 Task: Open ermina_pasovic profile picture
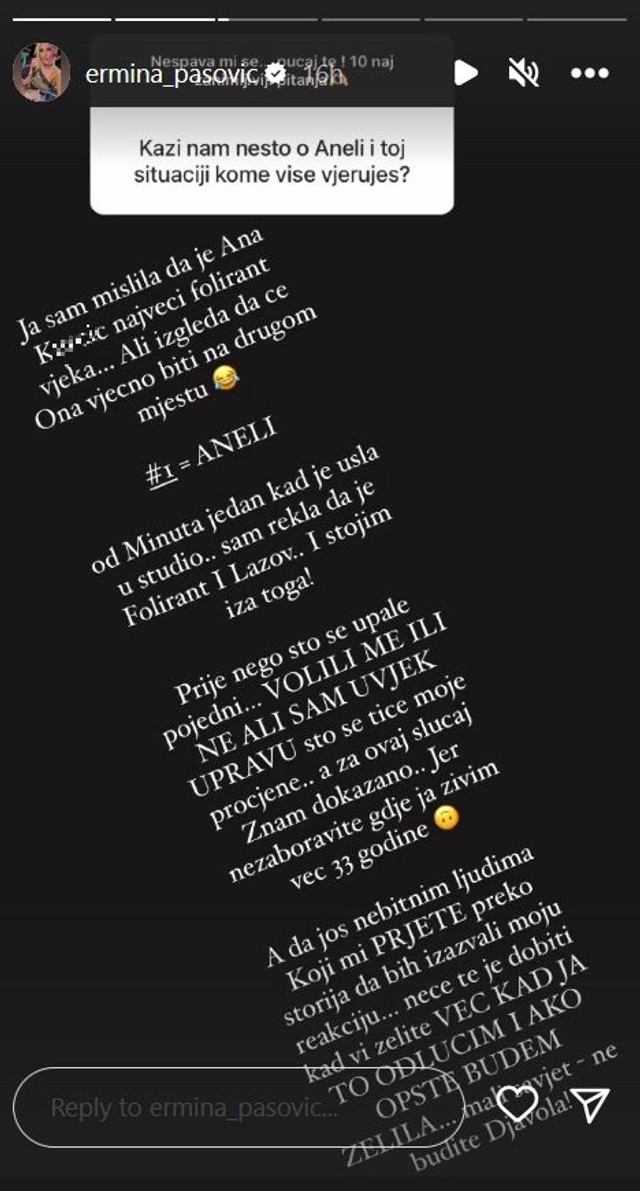coord(41,72)
